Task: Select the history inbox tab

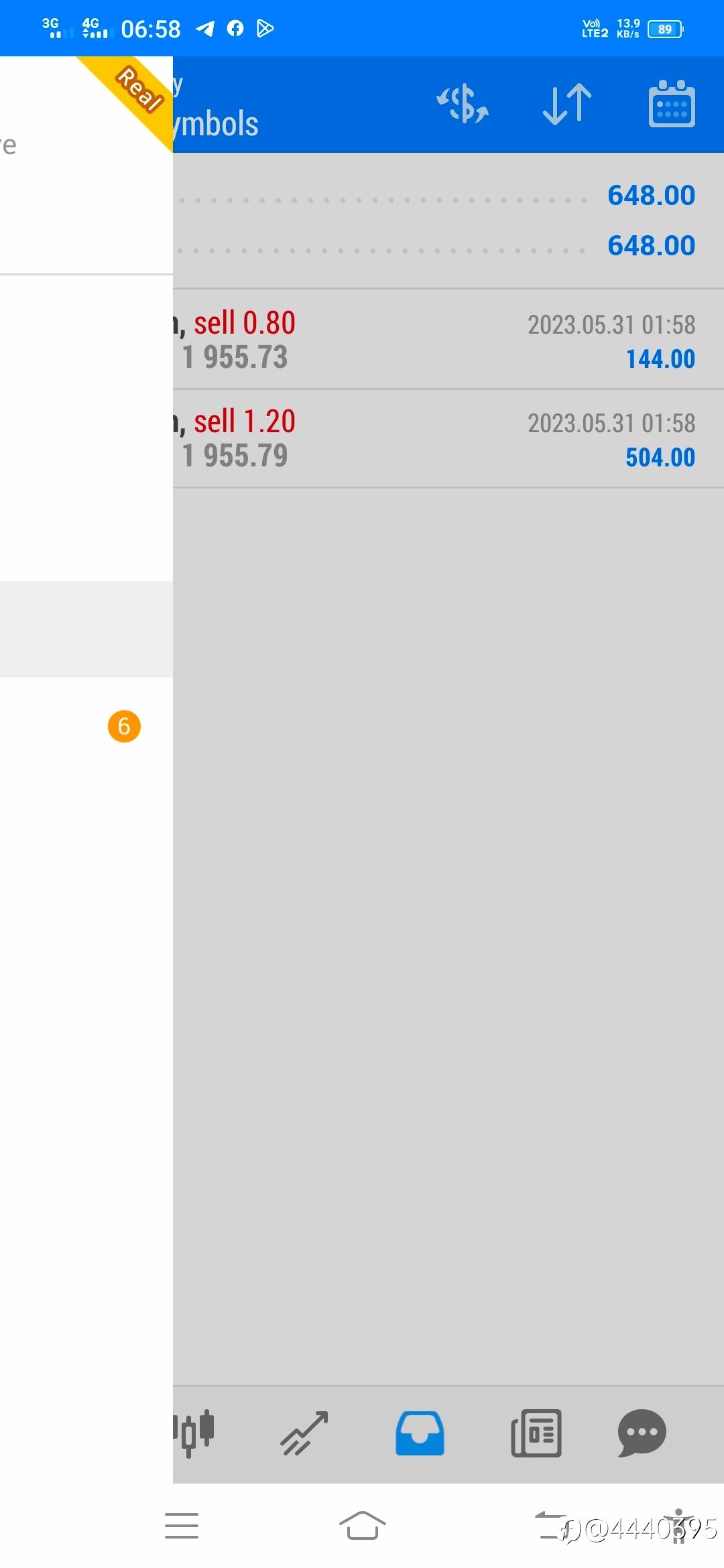Action: coord(420,1433)
